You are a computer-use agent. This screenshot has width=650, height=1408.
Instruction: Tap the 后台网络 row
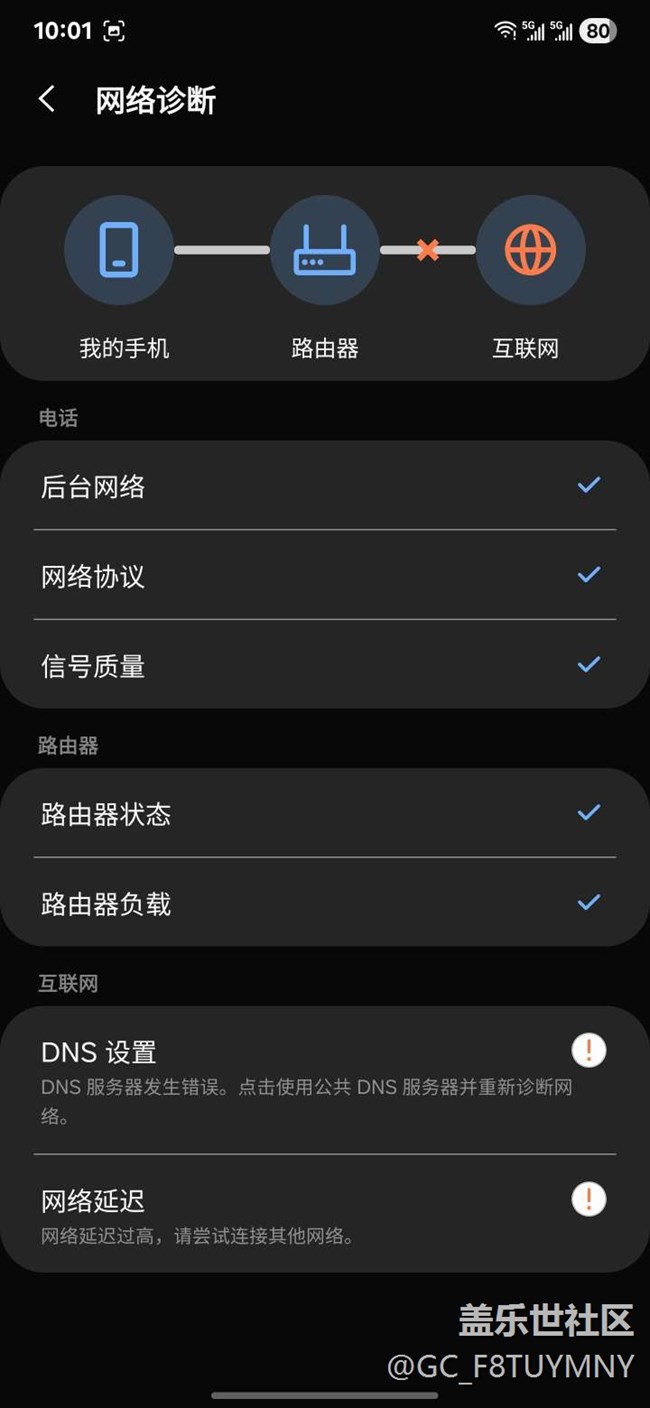[325, 485]
